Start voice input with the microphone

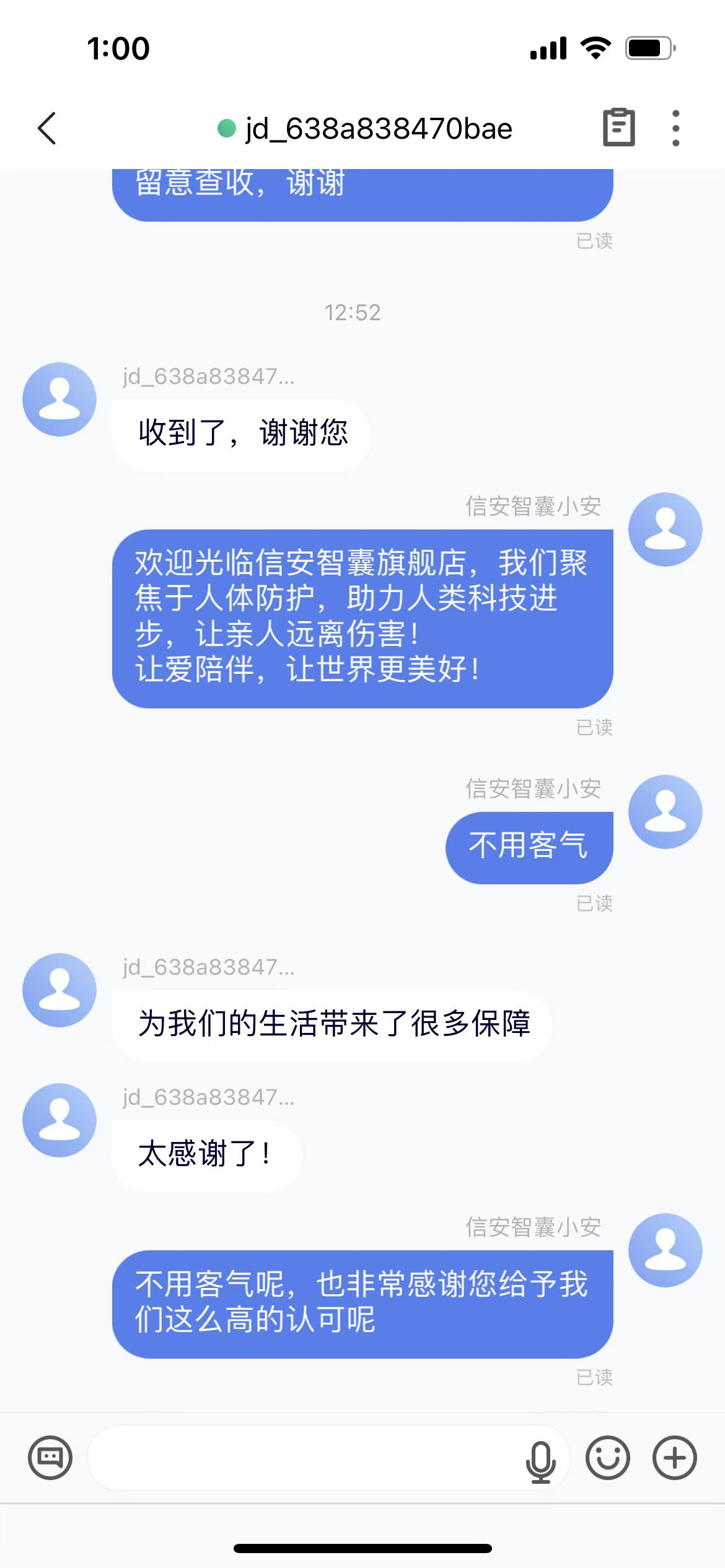tap(540, 1461)
